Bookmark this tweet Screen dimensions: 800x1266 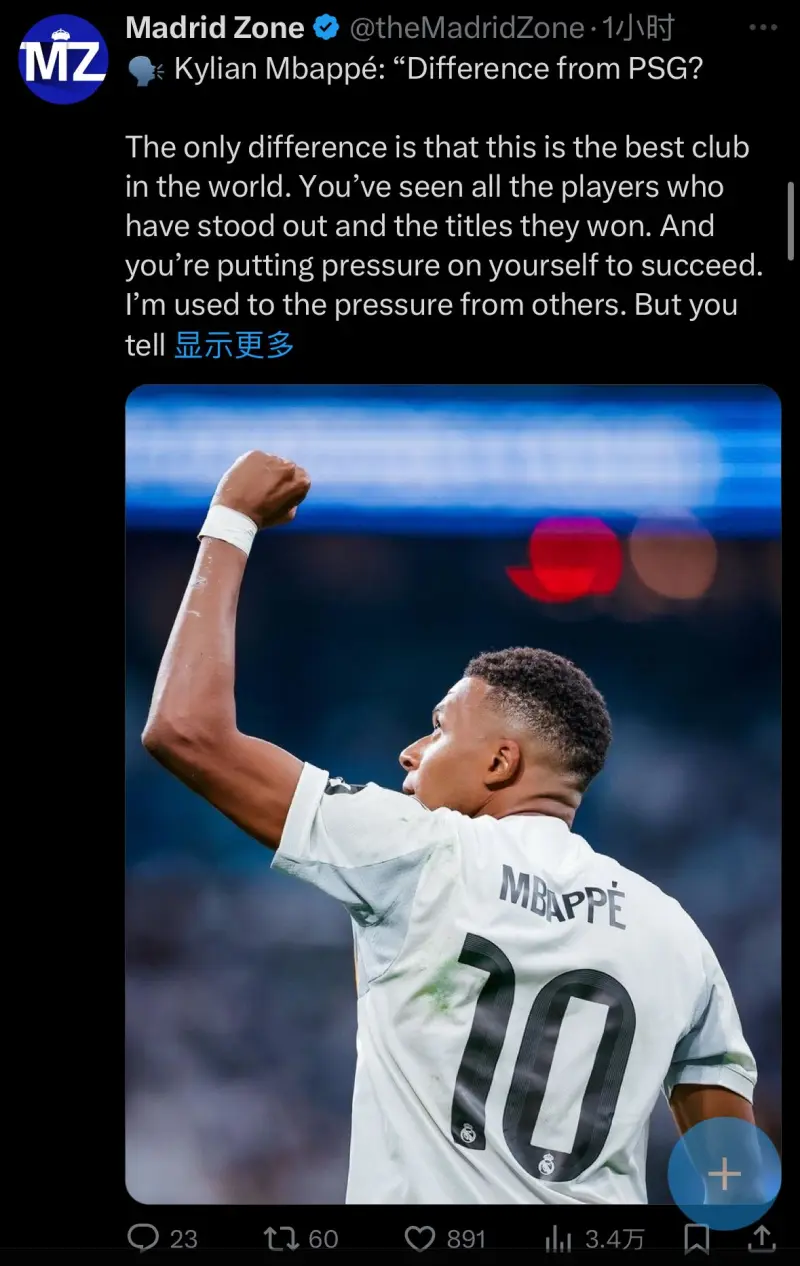tap(697, 1240)
